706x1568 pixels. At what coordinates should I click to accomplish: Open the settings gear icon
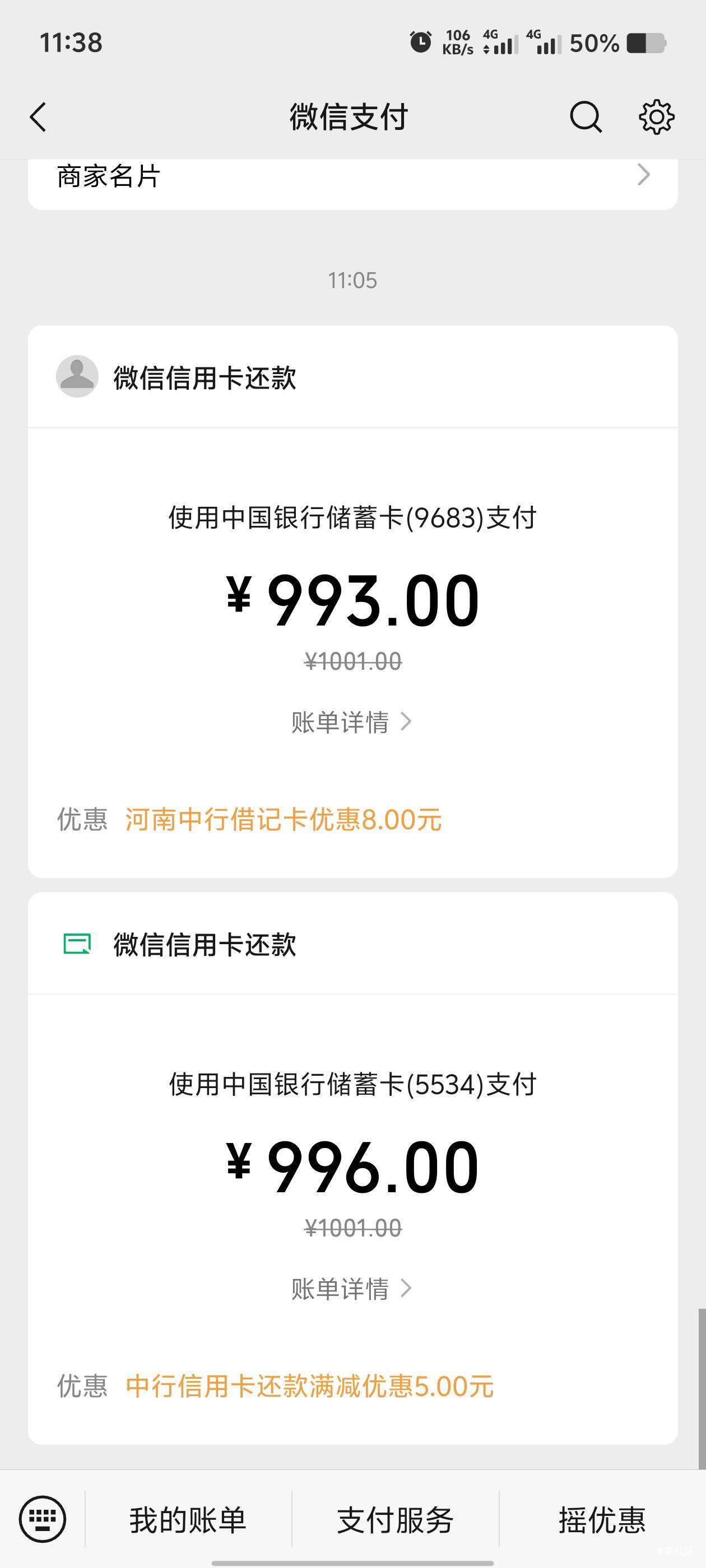pyautogui.click(x=656, y=117)
